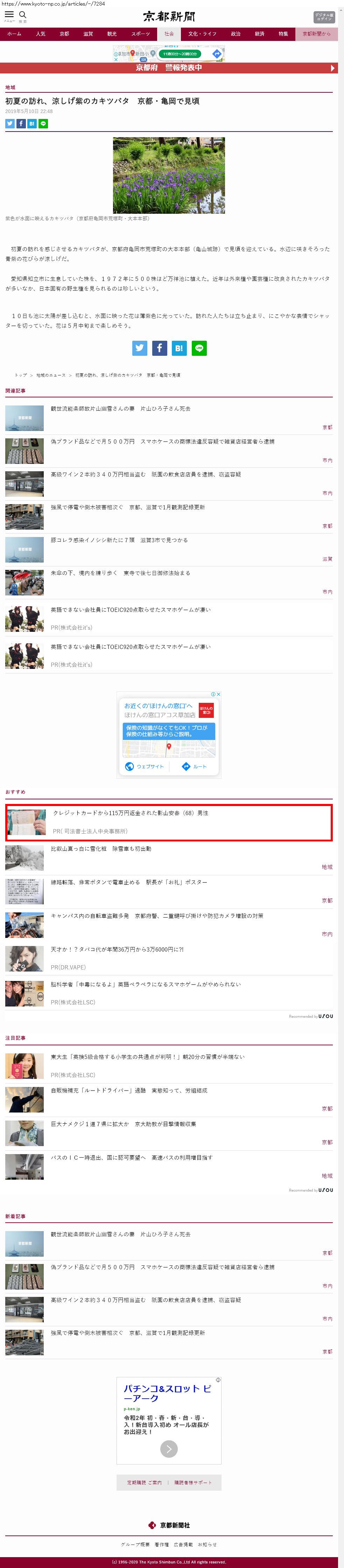Open the グループ概要 footer link
The image size is (344, 1568).
[135, 1544]
